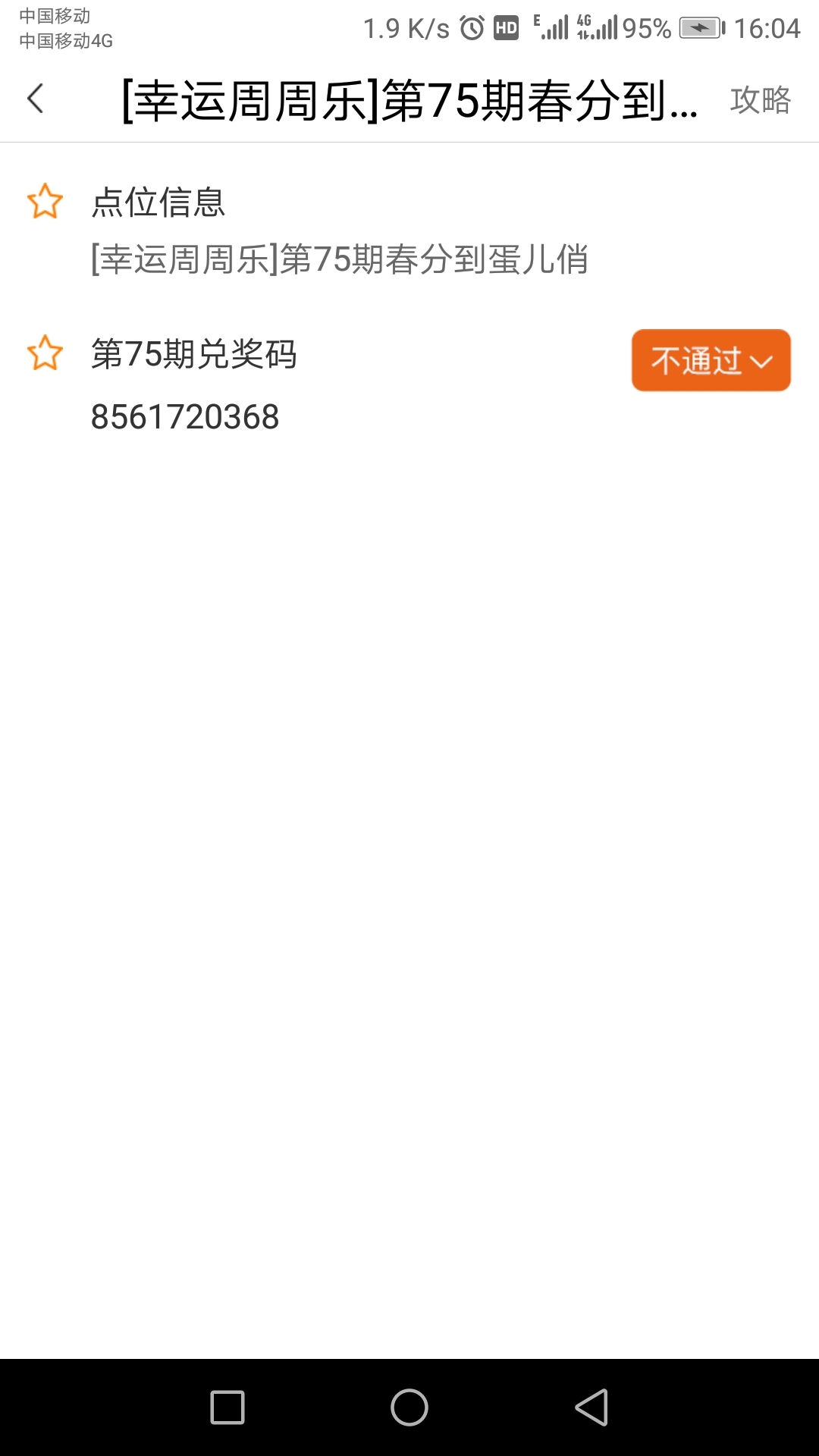Viewport: 819px width, 1456px height.
Task: Tap the system home button
Action: coord(409,1407)
